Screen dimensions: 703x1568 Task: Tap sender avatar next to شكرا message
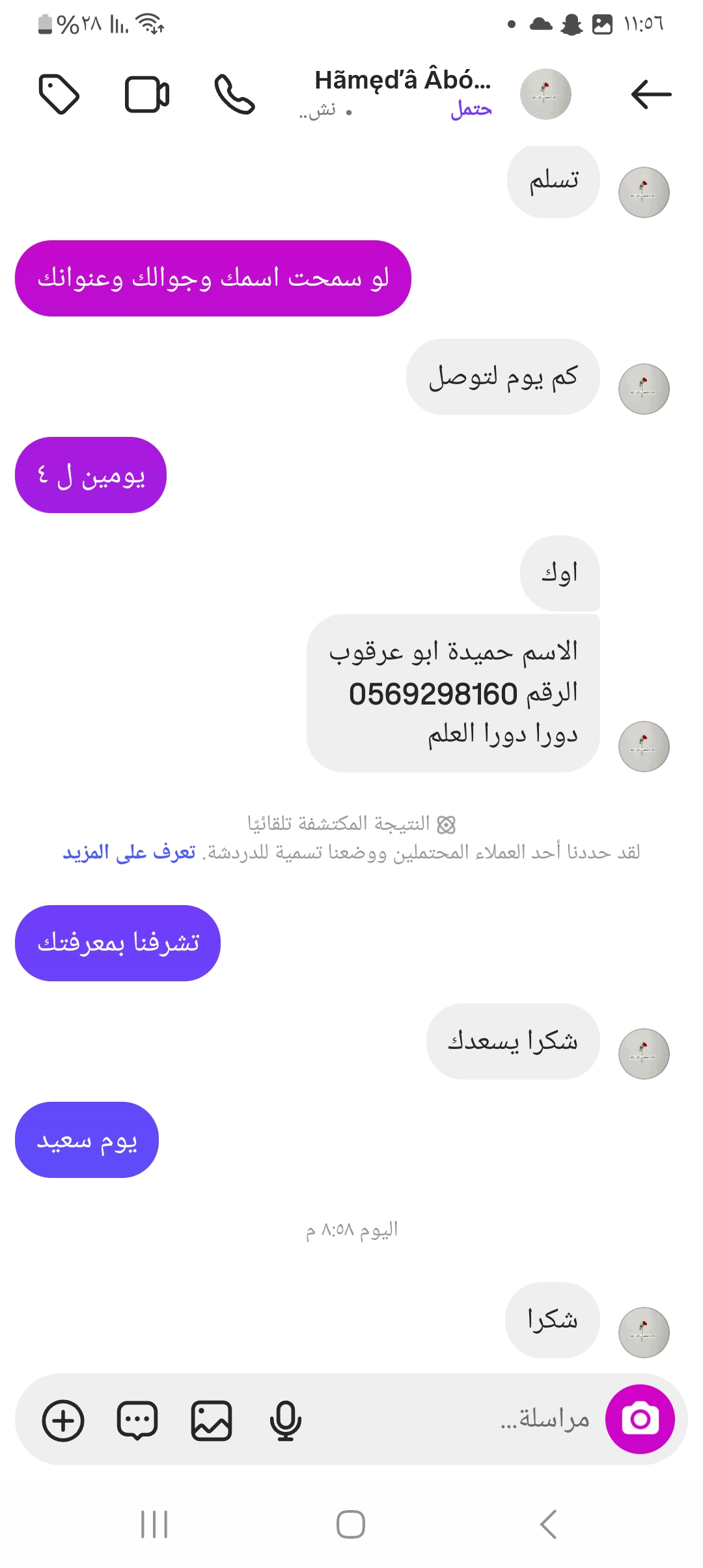(x=643, y=1332)
